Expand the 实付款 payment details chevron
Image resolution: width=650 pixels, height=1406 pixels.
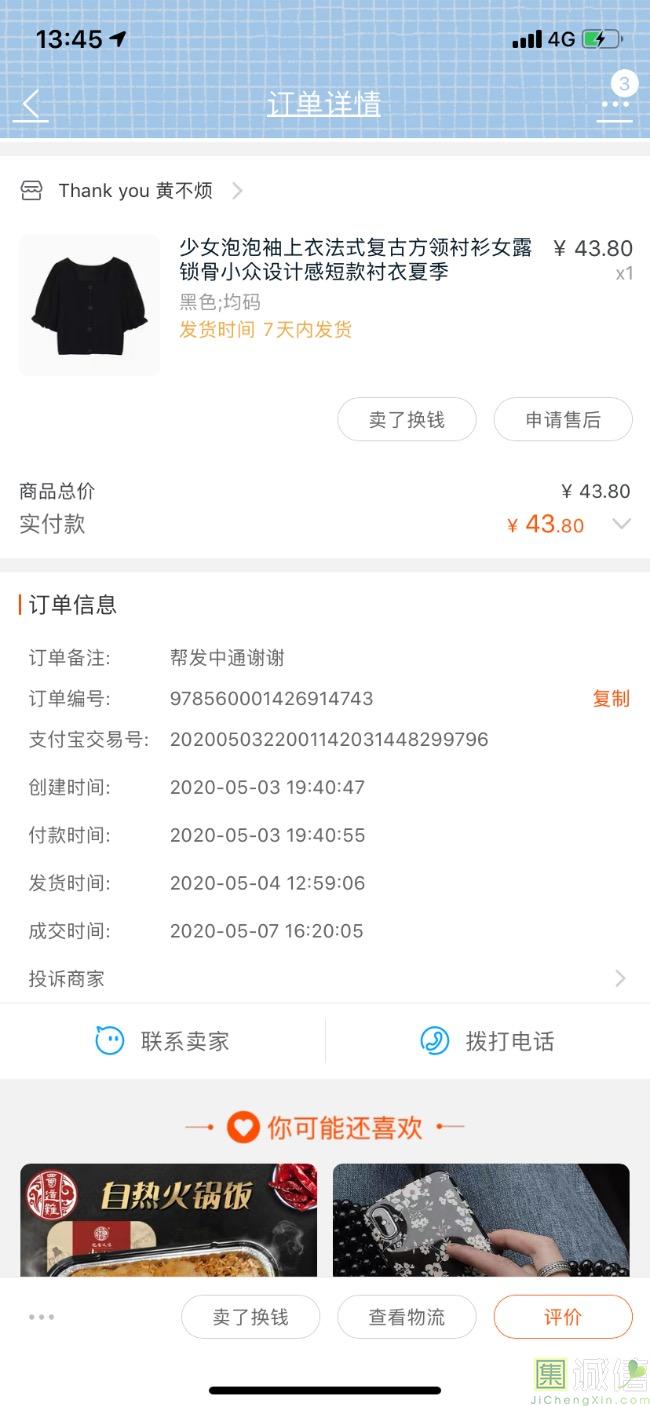[x=621, y=524]
